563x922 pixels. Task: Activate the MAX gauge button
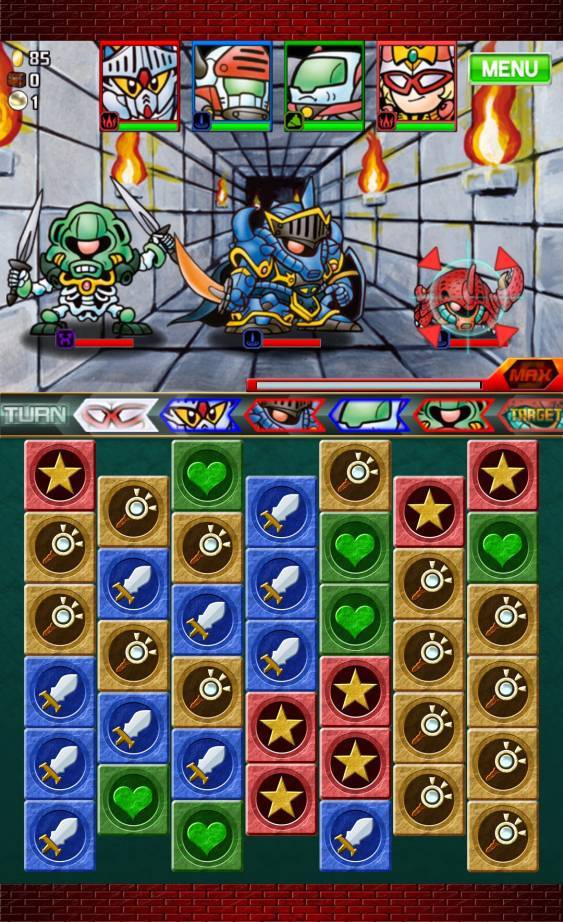click(x=527, y=375)
